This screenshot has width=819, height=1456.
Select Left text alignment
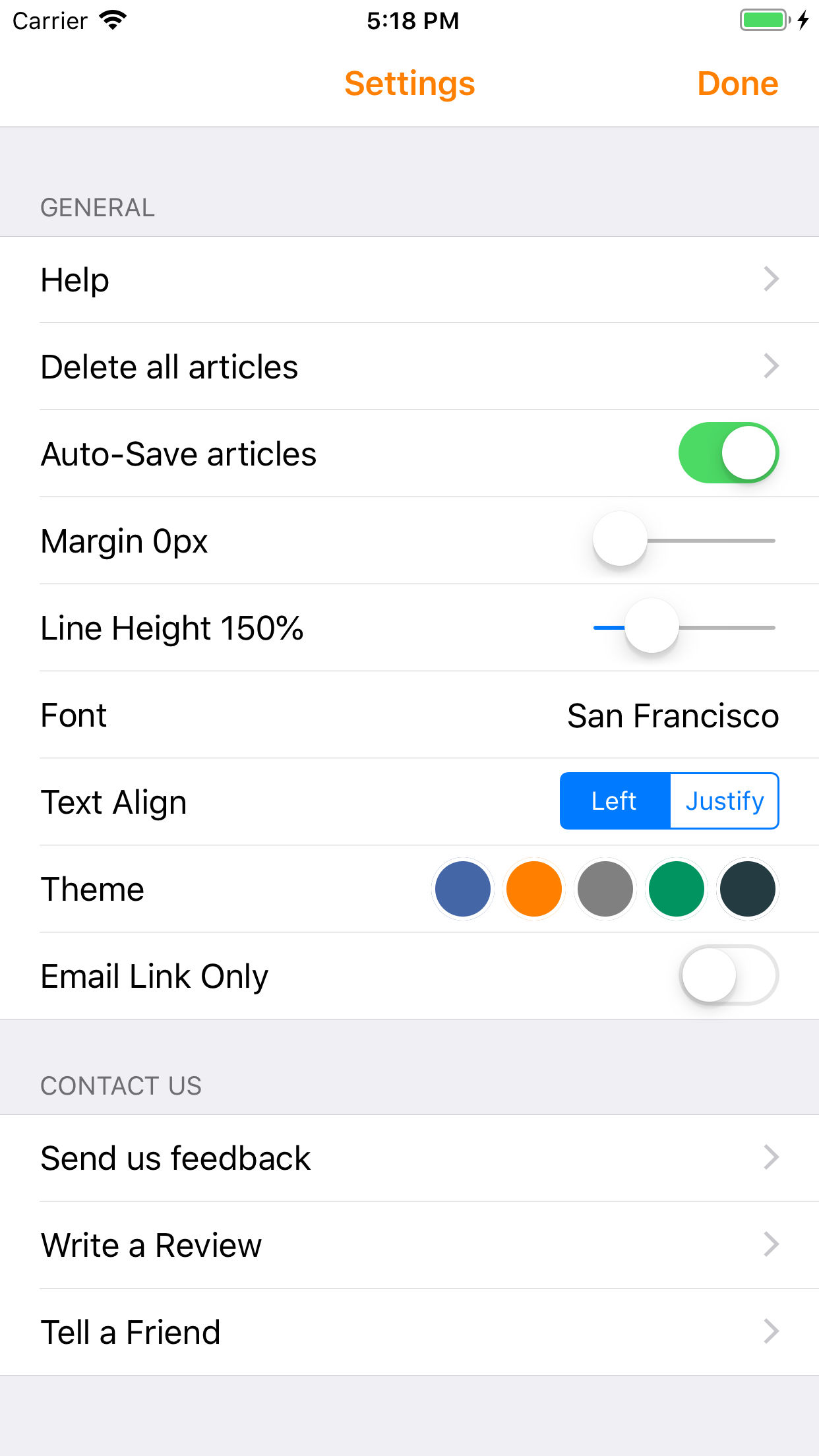click(x=615, y=801)
